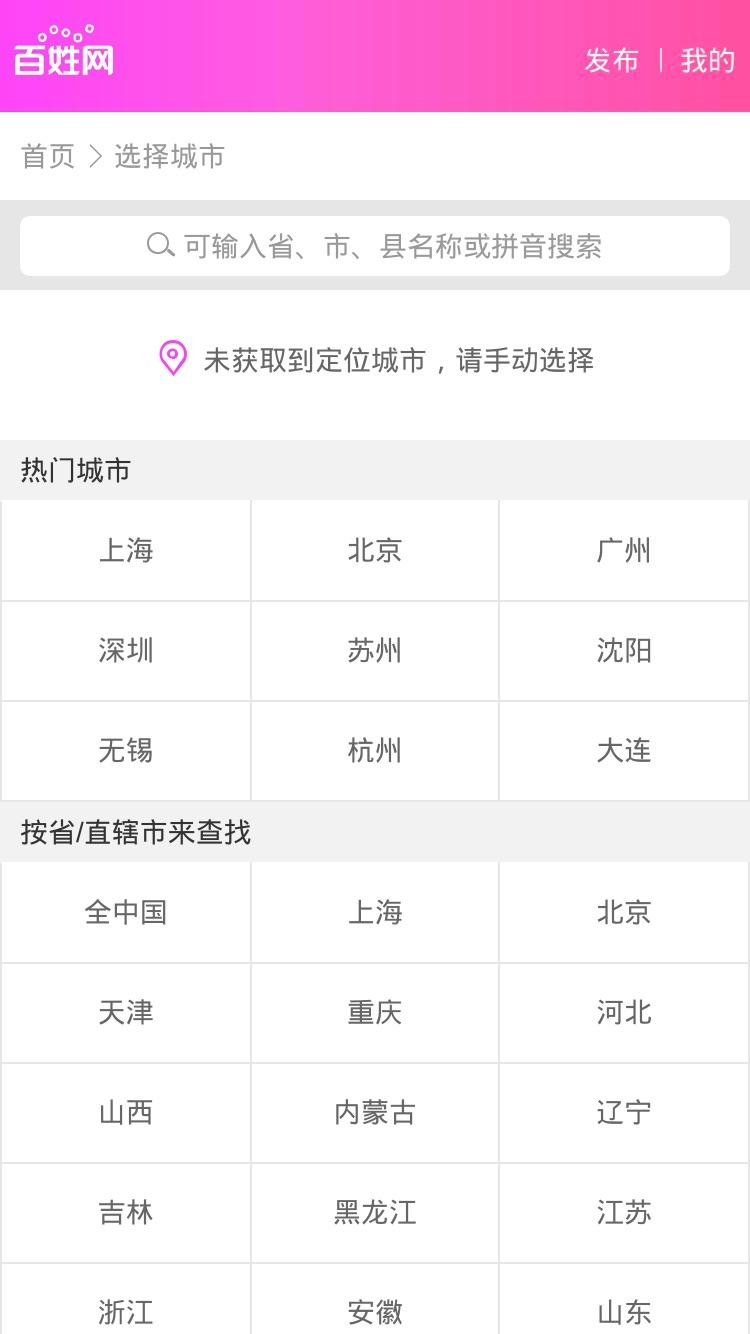Viewport: 750px width, 1334px height.
Task: Browse cities in 辽宁 province
Action: 624,1112
